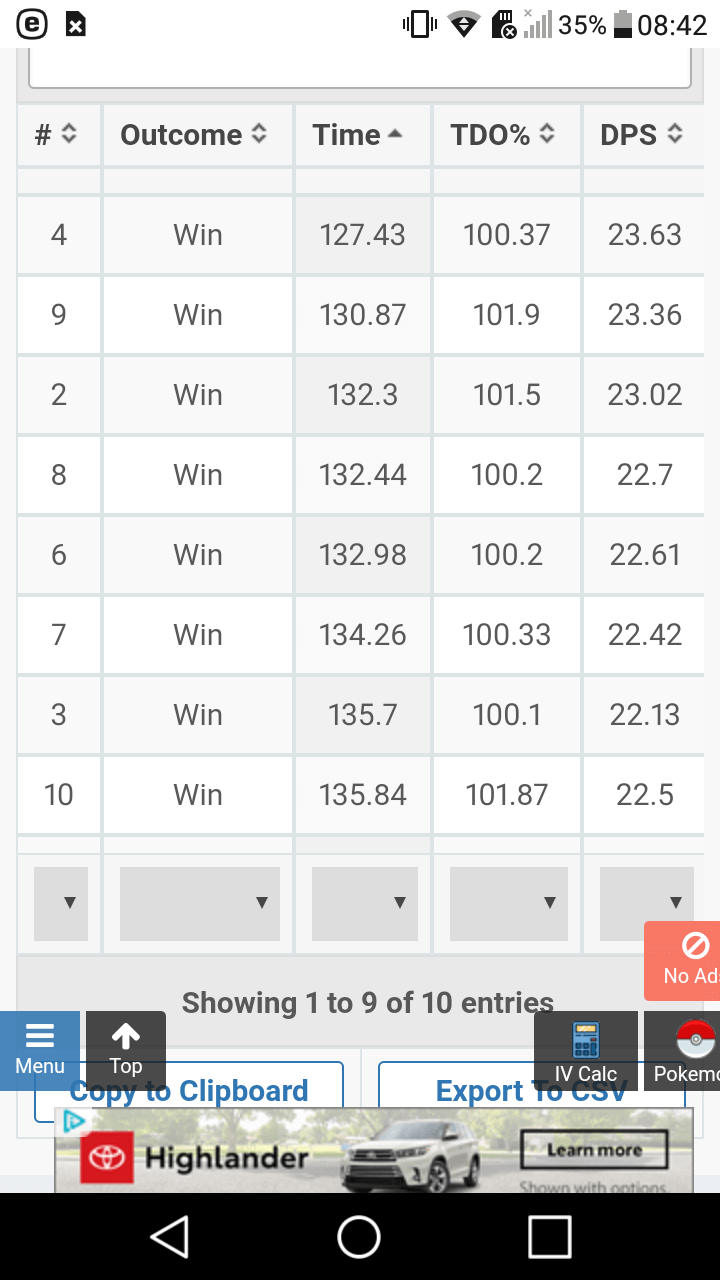The width and height of the screenshot is (720, 1280).
Task: Open the filter dropdown under TDO% column
Action: (508, 903)
